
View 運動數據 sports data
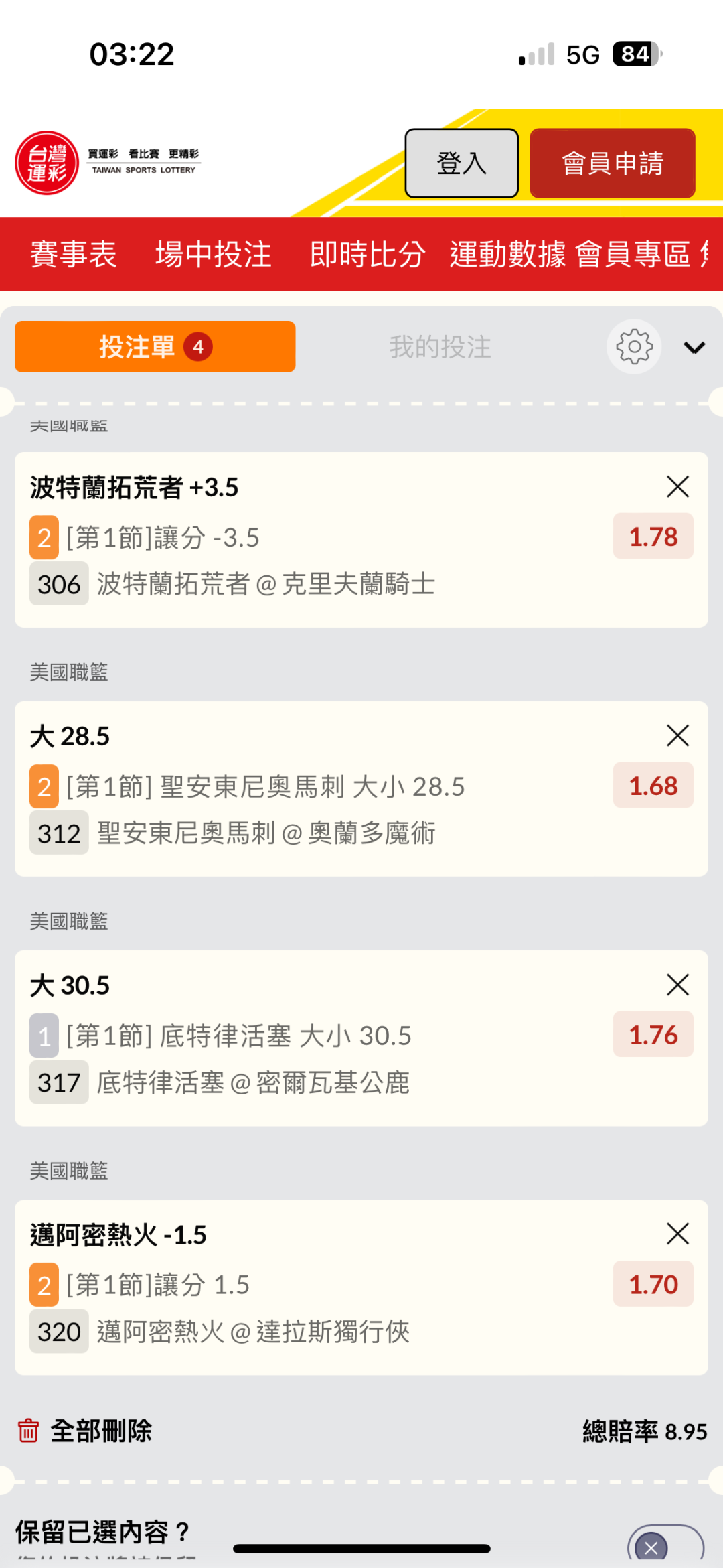click(507, 255)
